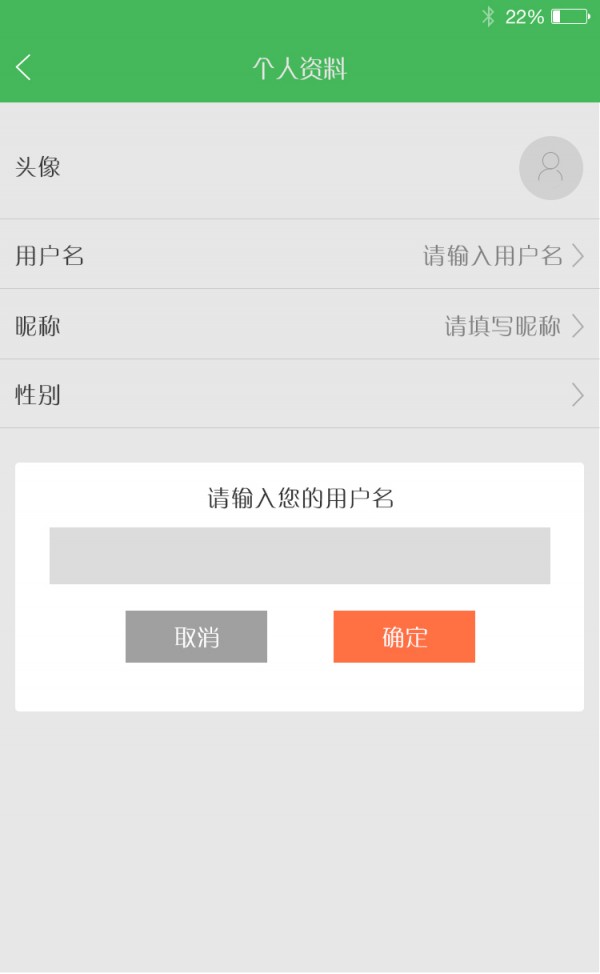
Task: Go back from the 个人资料 page
Action: 24,68
